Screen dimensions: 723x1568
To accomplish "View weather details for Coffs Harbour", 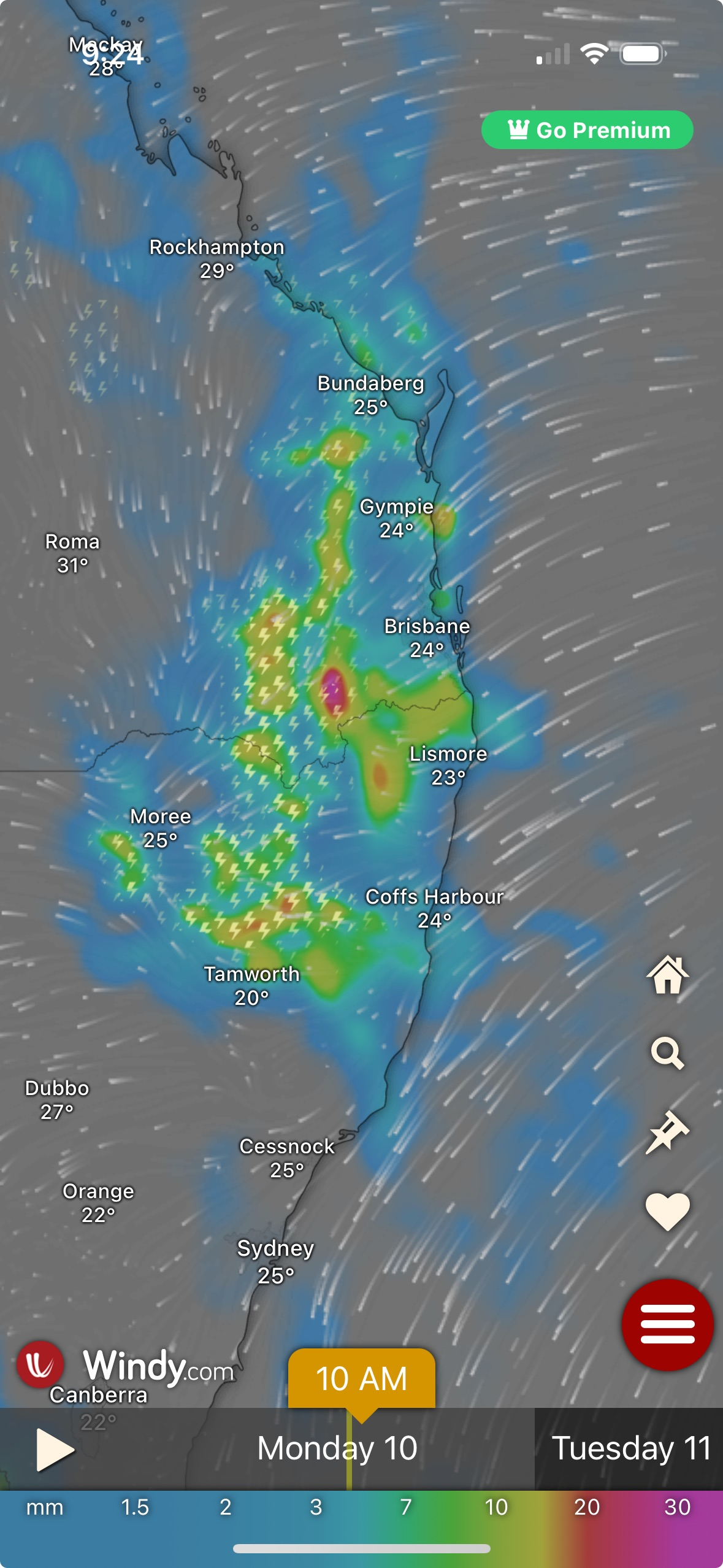I will point(434,908).
